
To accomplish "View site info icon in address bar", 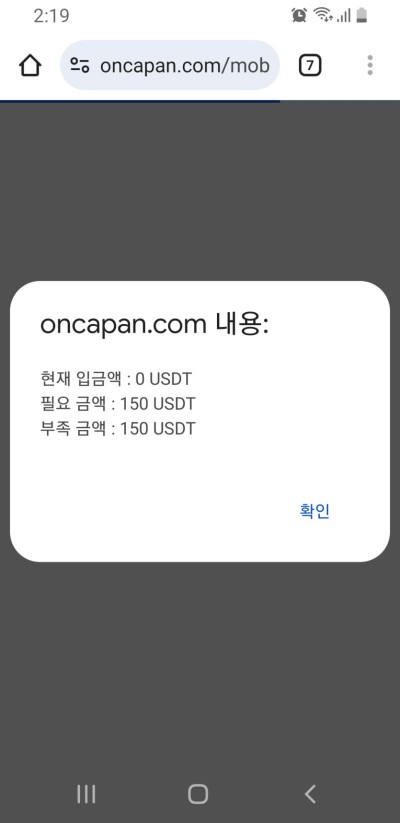I will (x=80, y=66).
